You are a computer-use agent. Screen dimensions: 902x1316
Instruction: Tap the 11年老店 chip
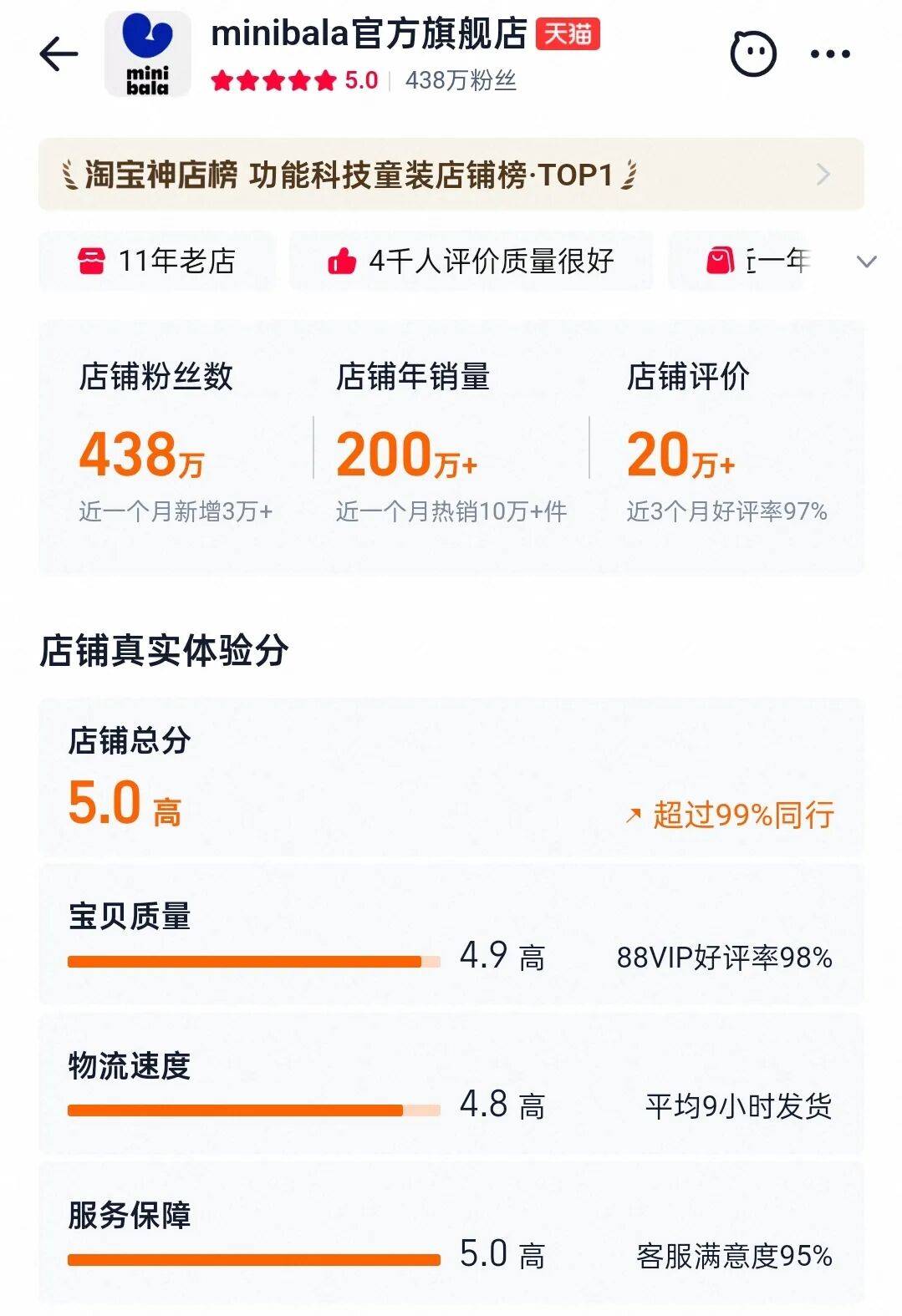tap(156, 262)
